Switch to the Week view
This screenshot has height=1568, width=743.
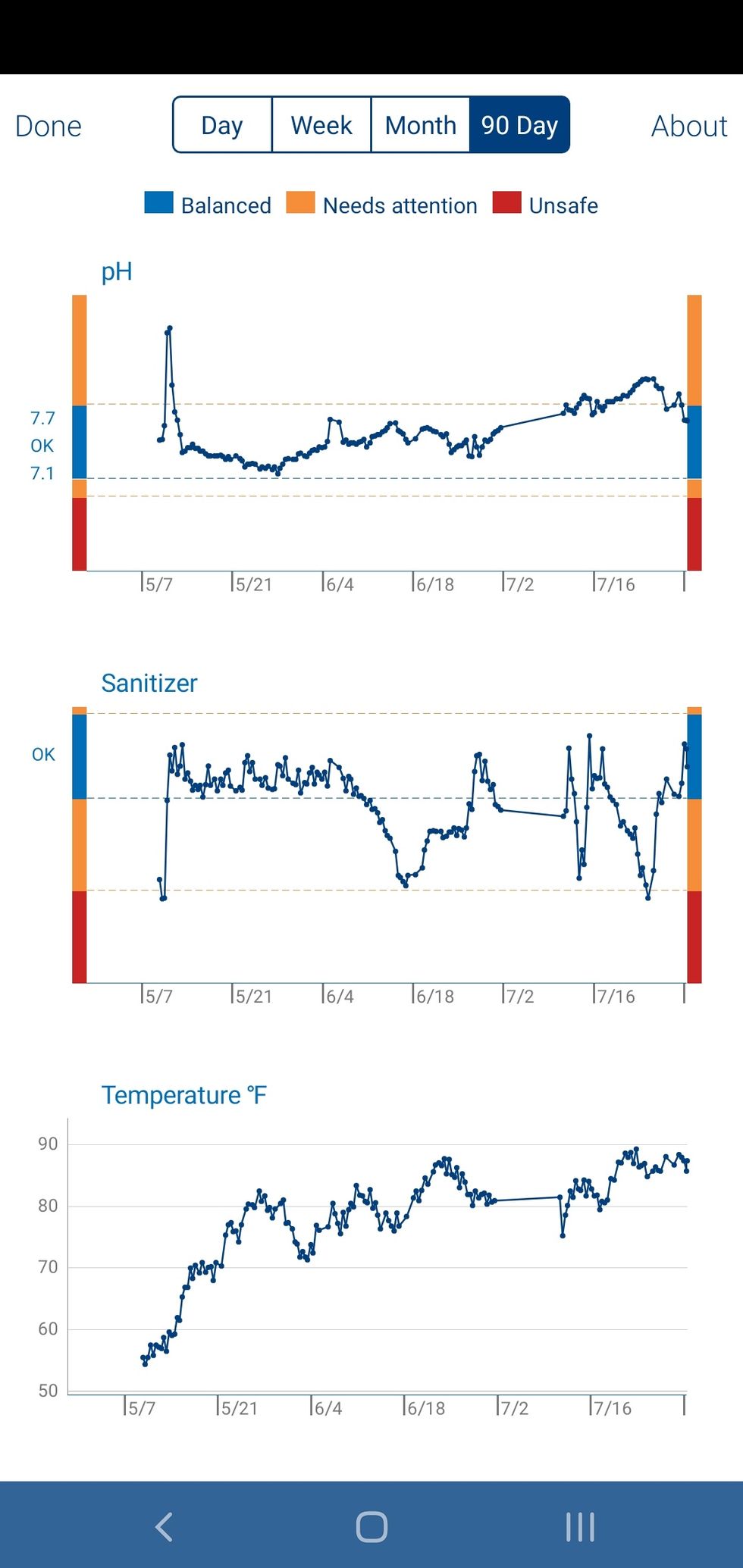pyautogui.click(x=321, y=125)
